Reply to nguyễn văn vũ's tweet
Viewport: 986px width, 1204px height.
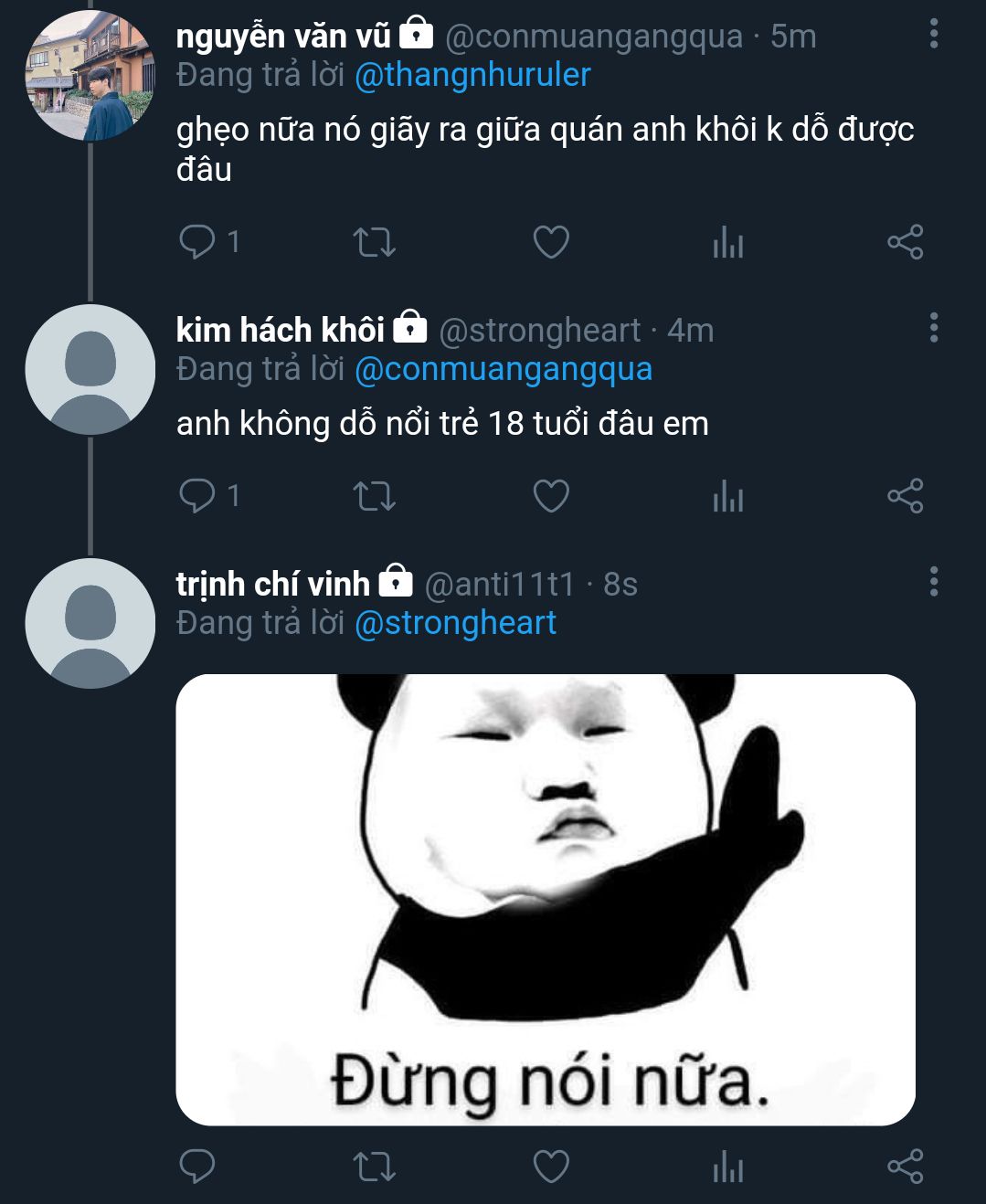click(196, 242)
